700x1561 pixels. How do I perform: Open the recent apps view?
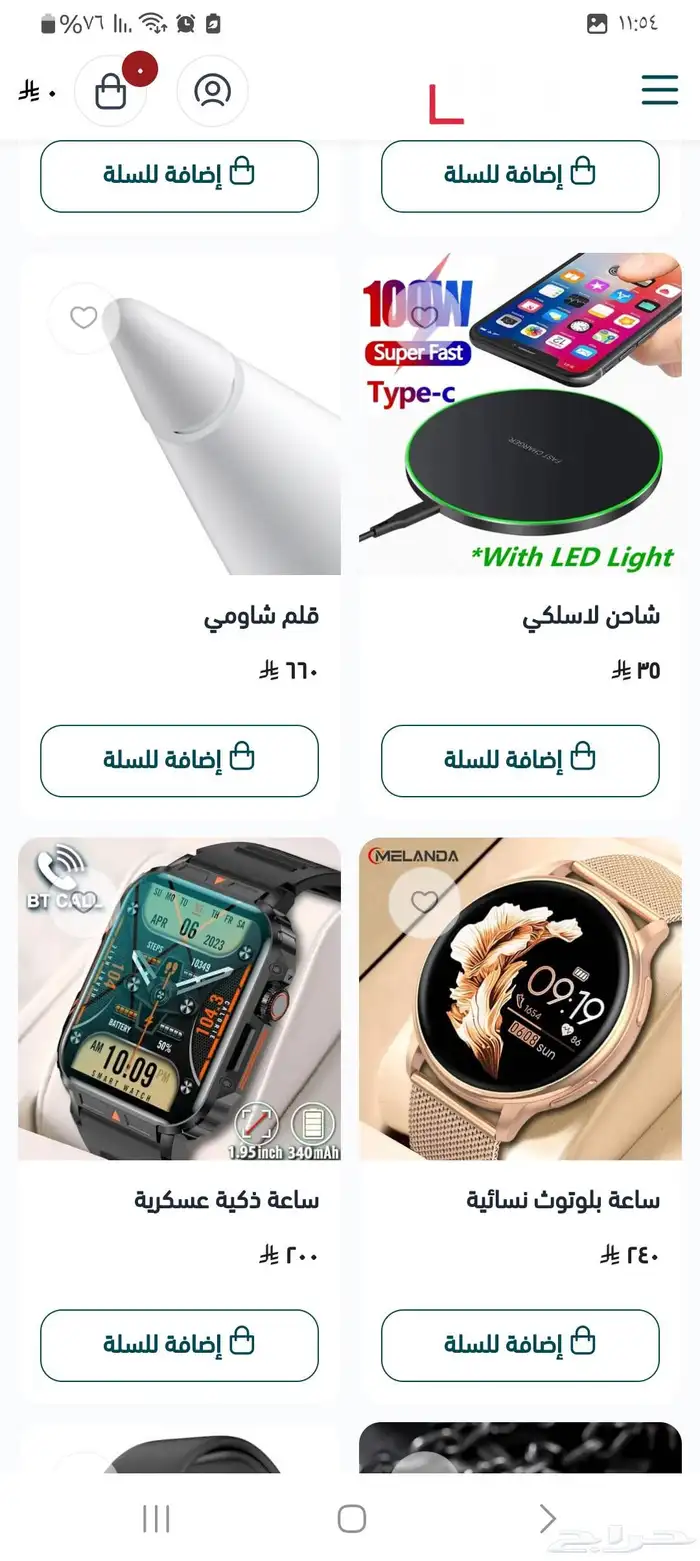(x=156, y=1518)
